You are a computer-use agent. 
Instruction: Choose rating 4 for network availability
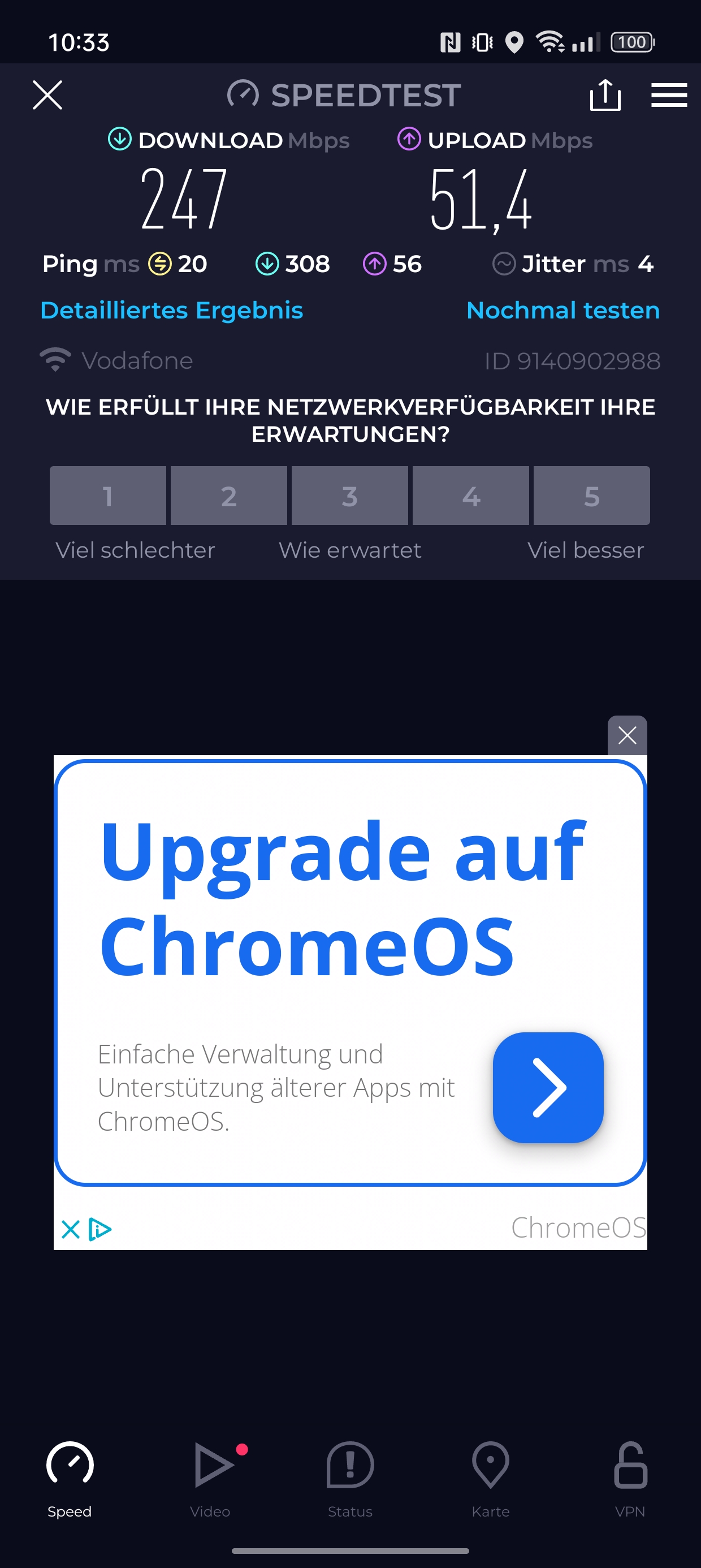(x=471, y=496)
